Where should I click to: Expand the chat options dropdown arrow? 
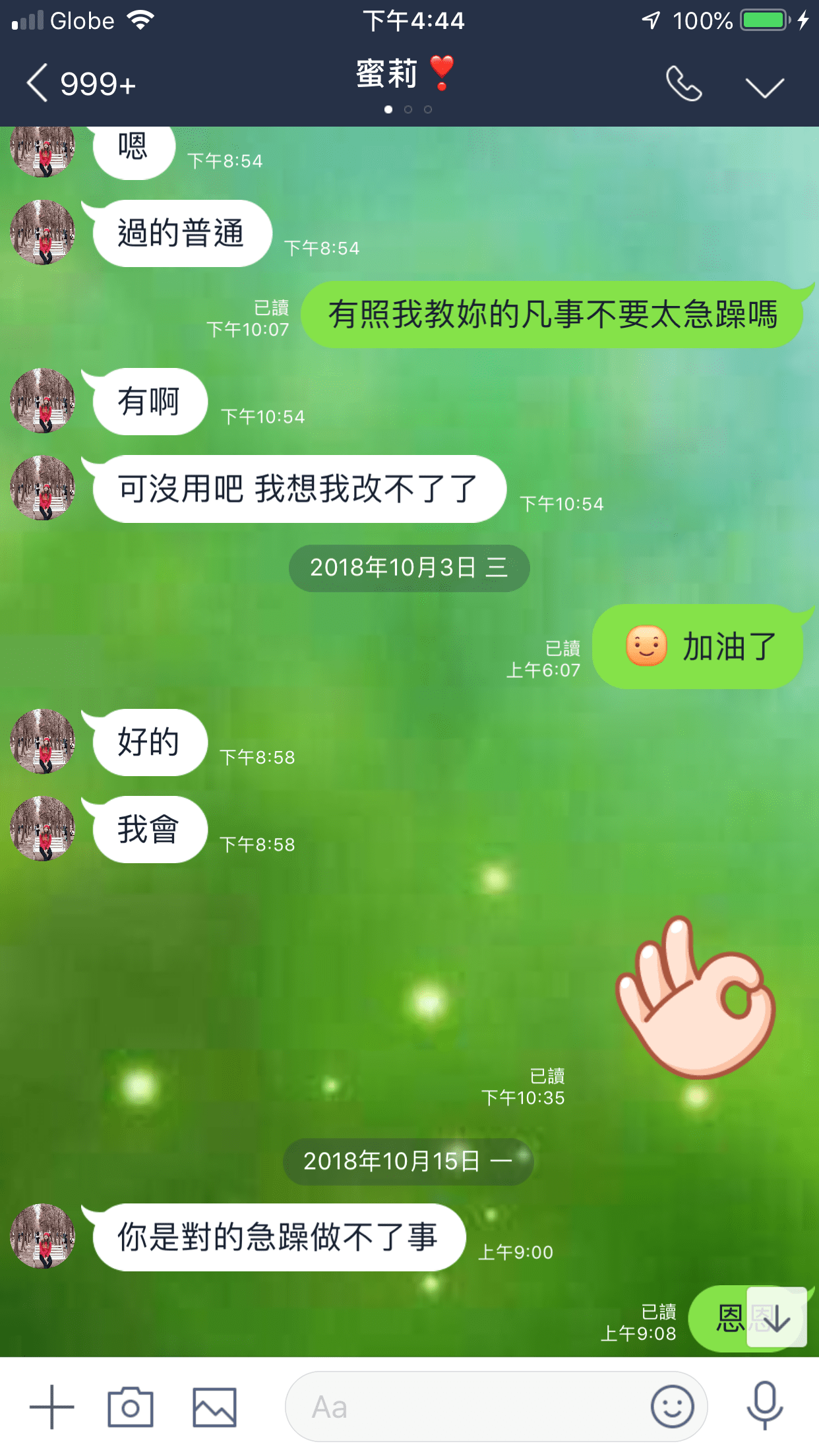(x=764, y=86)
